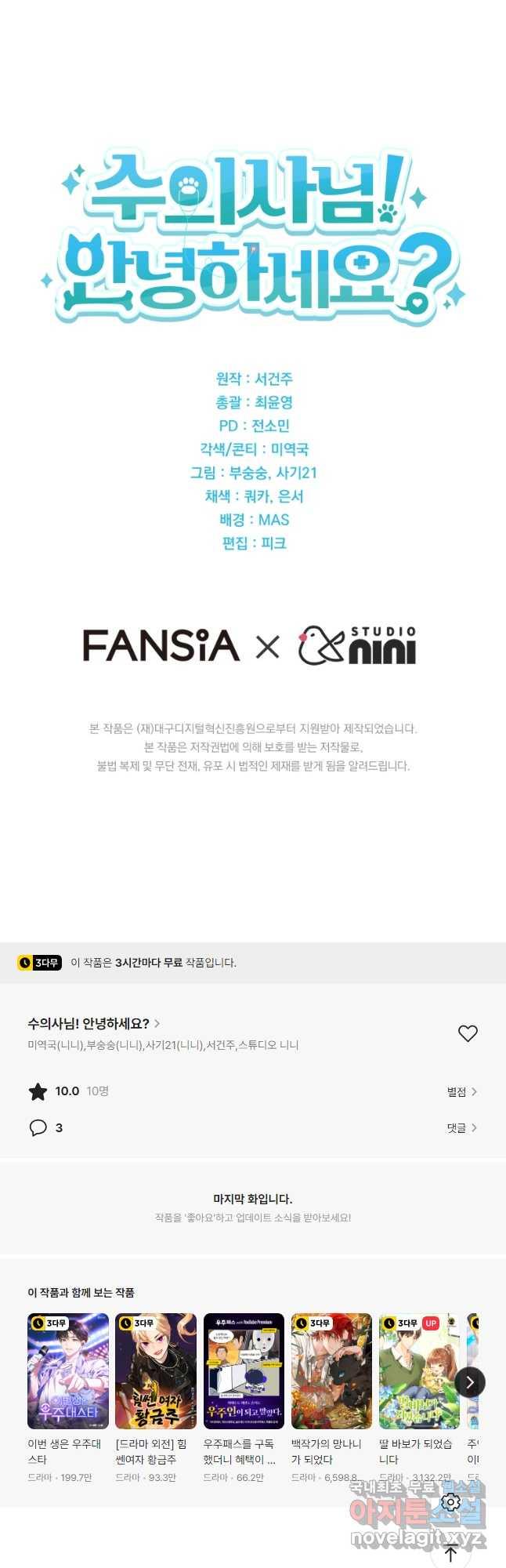The image size is (506, 1568).
Task: Open the 댓글 comments section
Action: 461,1127
